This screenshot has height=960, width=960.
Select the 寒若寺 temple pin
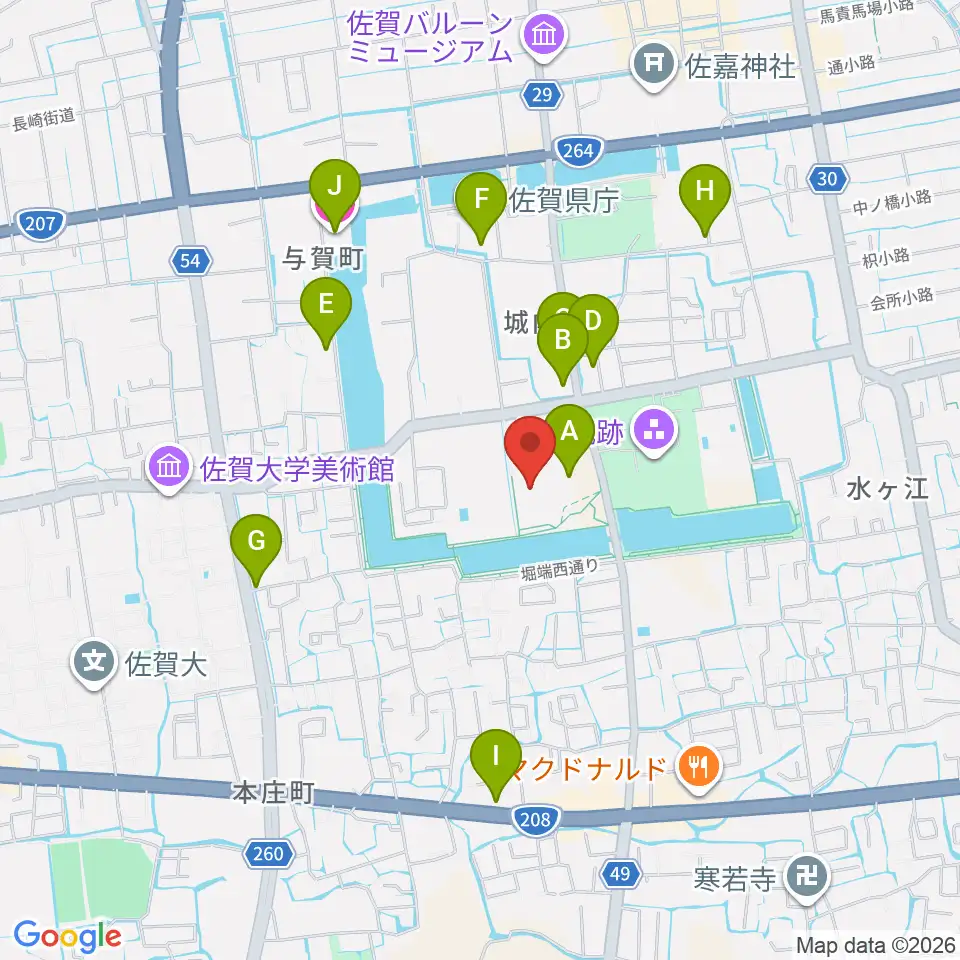click(807, 880)
